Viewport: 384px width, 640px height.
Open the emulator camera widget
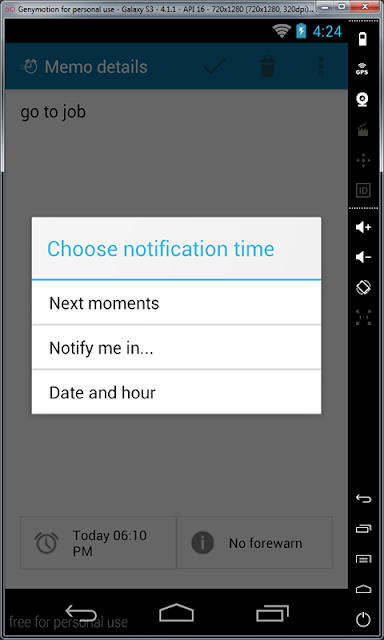(362, 99)
